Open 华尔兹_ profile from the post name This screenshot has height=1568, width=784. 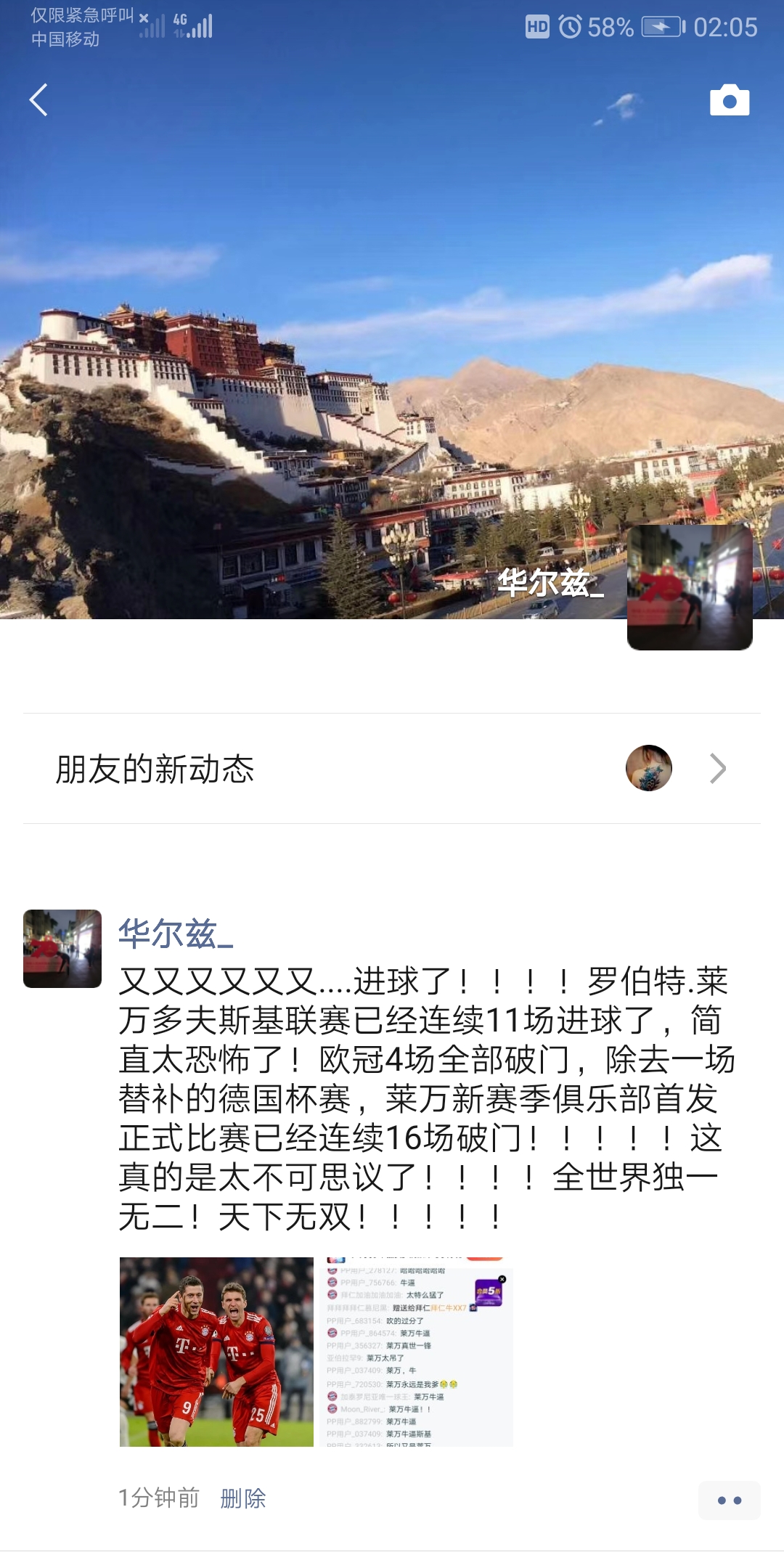176,934
